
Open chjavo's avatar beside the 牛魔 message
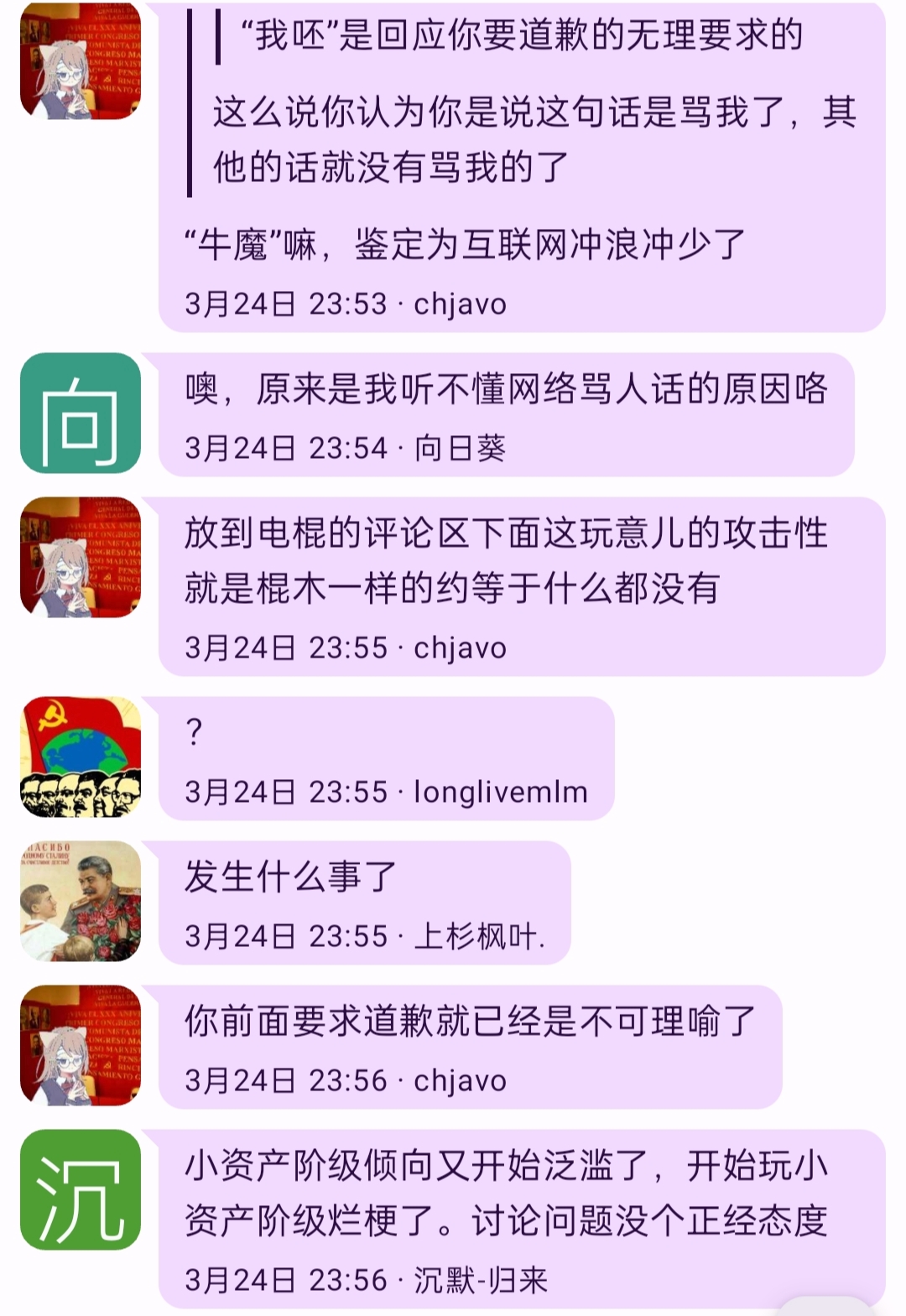[81, 60]
